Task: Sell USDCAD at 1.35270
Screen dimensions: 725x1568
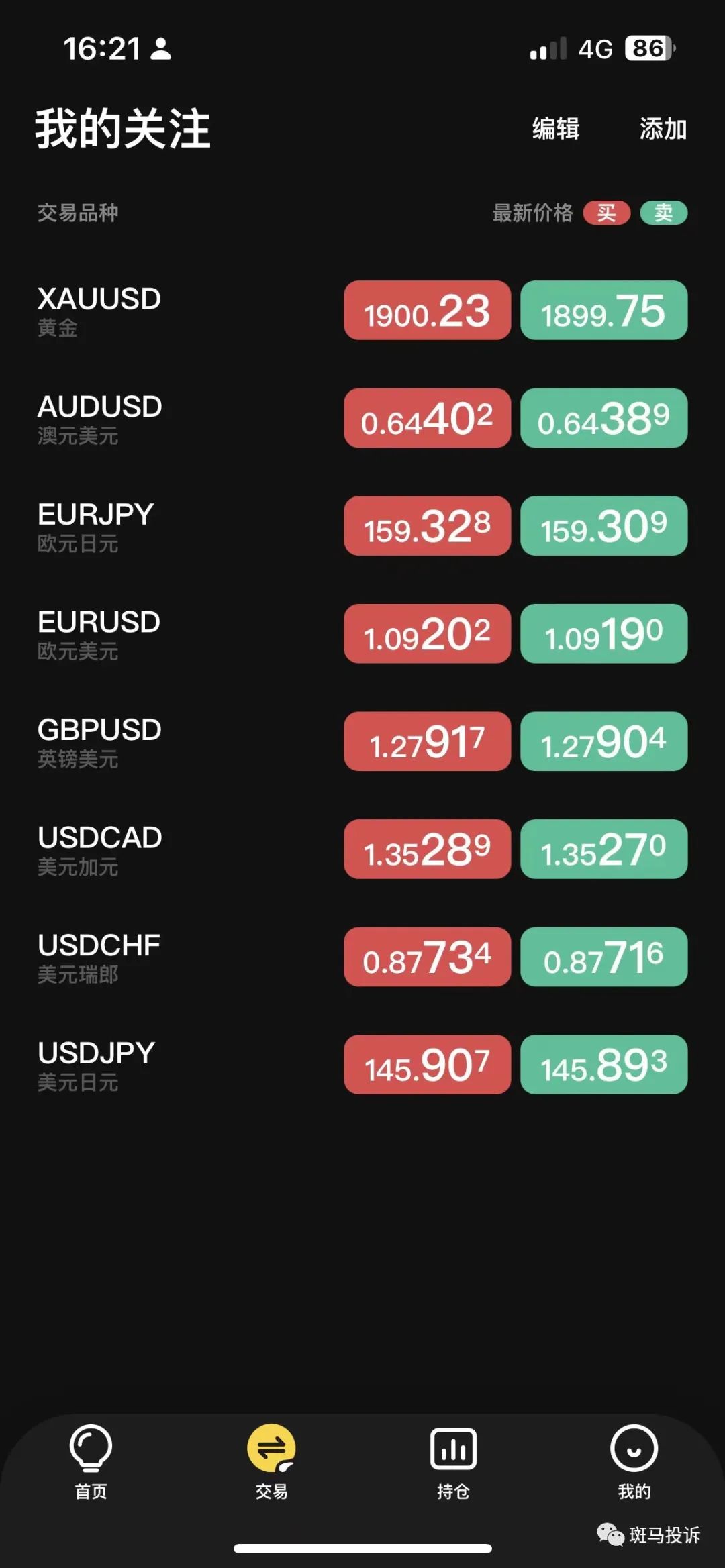Action: point(603,849)
